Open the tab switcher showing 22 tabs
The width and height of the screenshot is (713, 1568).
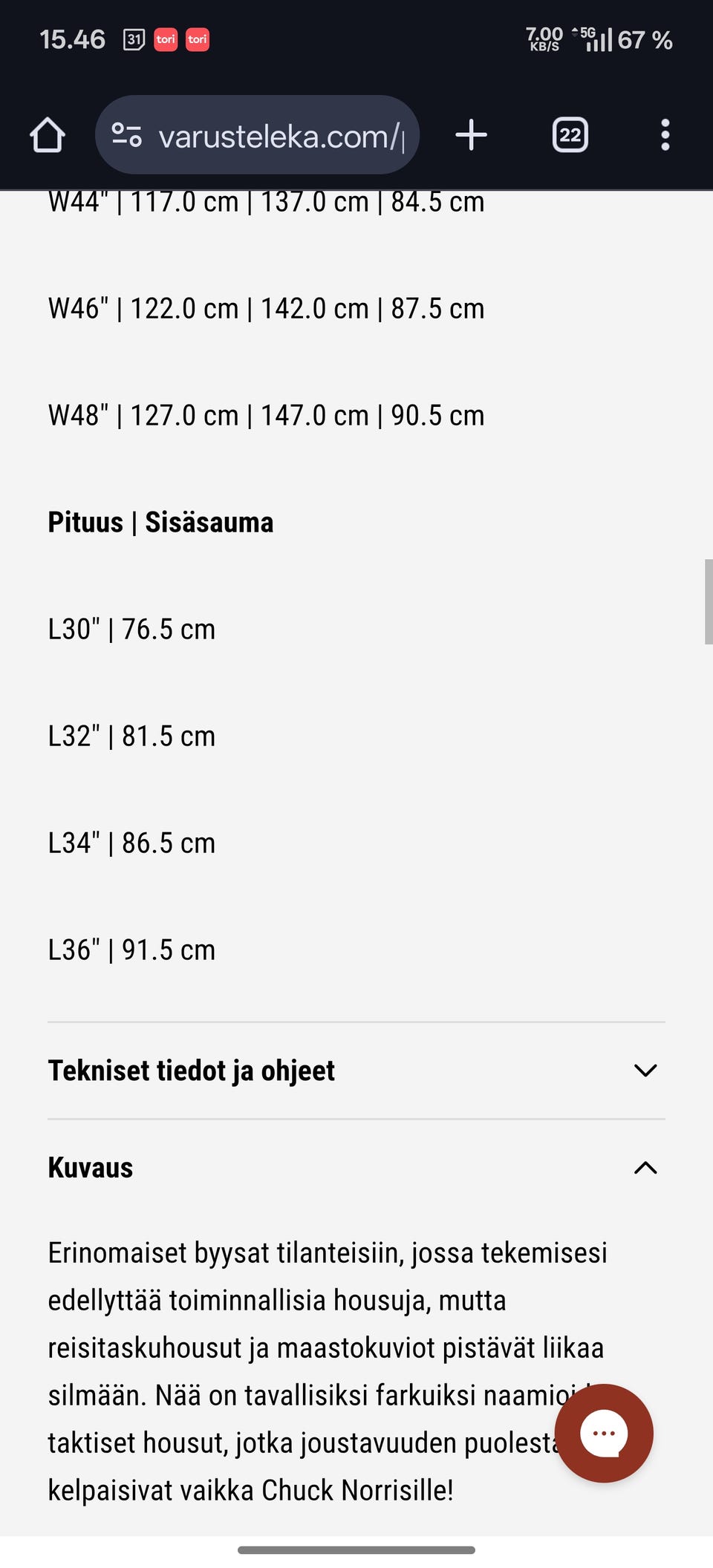point(570,135)
